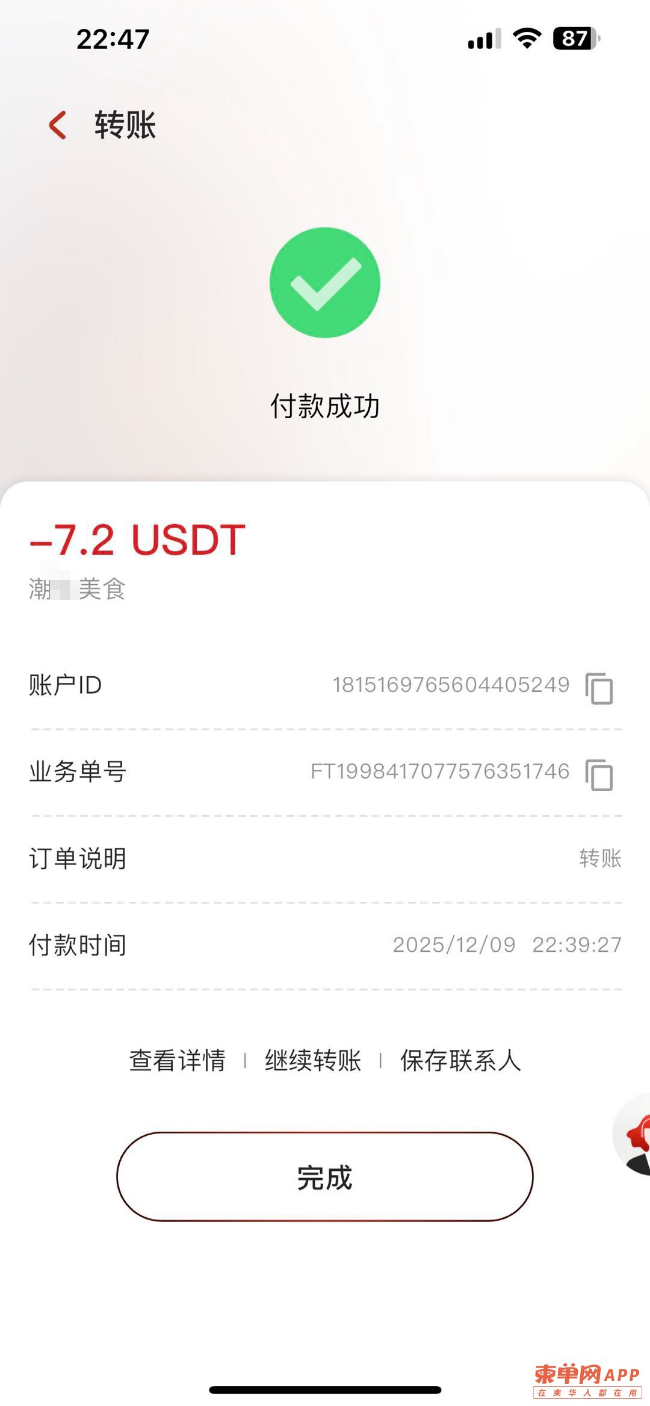650x1406 pixels.
Task: Tap the 完成 button
Action: click(x=325, y=1177)
